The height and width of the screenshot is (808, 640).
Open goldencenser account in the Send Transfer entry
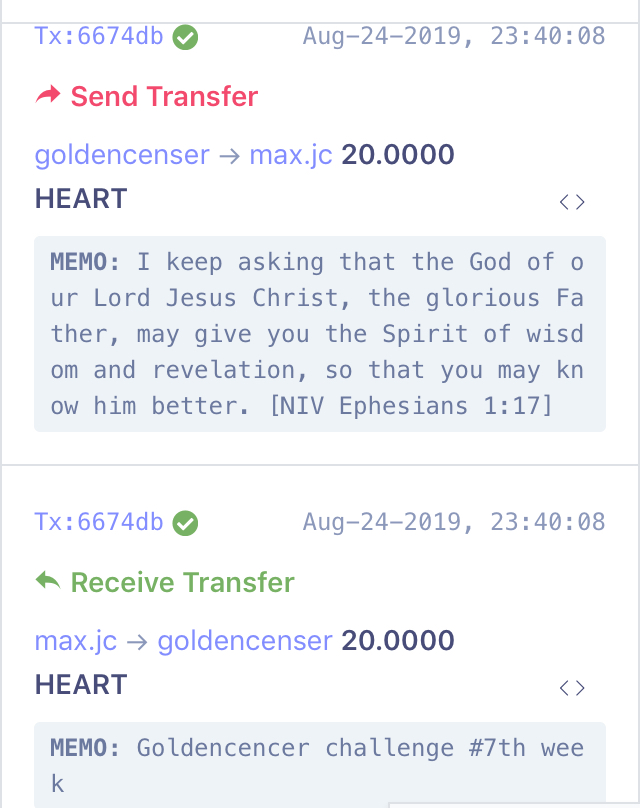122,155
